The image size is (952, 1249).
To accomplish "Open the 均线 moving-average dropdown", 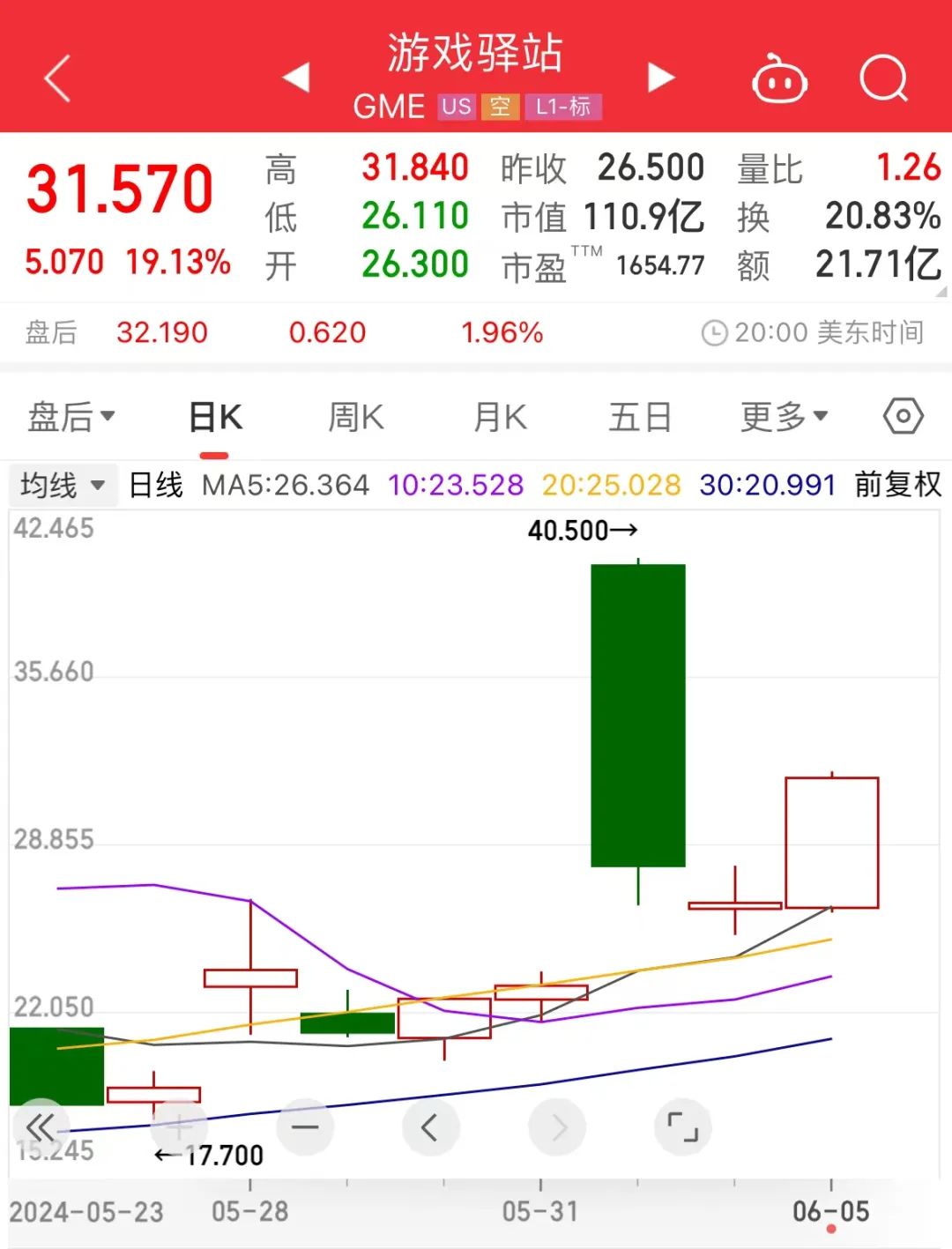I will tap(62, 484).
